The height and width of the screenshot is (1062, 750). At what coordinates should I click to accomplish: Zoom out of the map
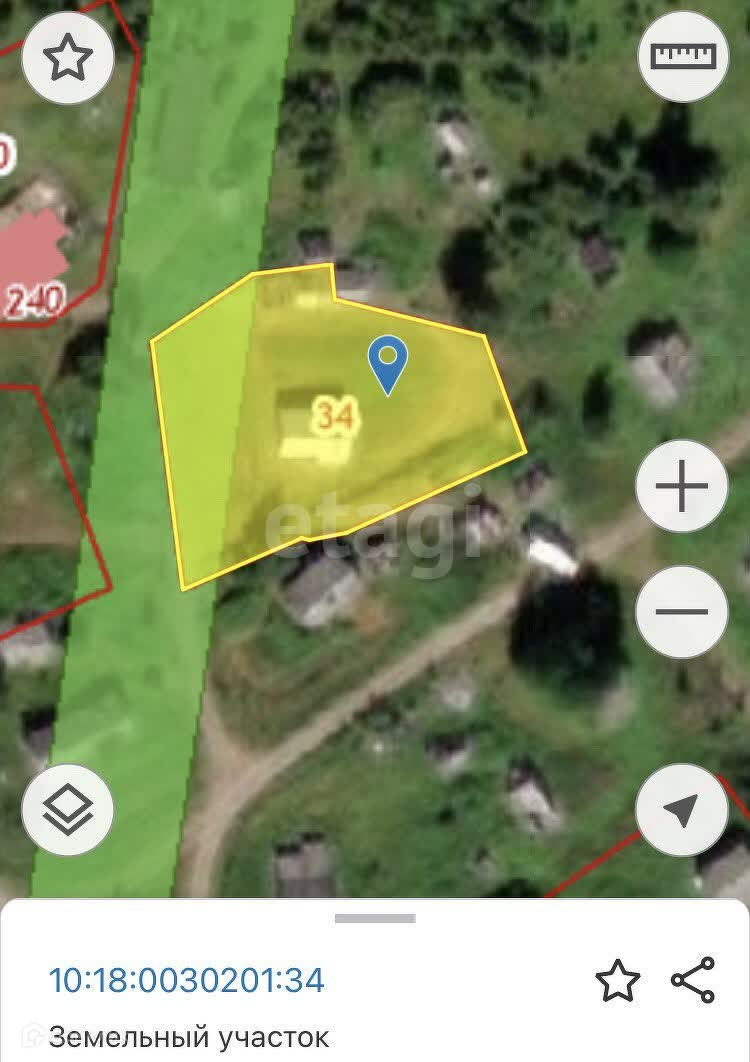click(x=682, y=611)
